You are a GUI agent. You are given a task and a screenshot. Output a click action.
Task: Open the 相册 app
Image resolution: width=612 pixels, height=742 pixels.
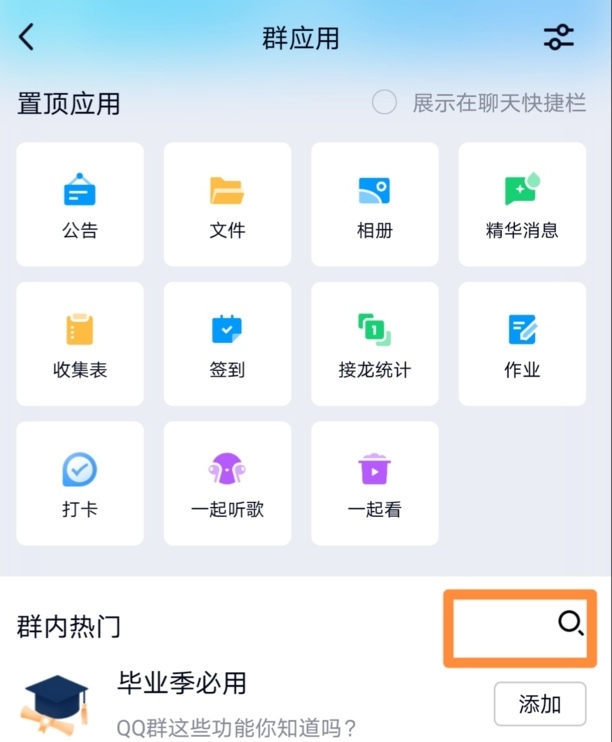[x=374, y=204]
